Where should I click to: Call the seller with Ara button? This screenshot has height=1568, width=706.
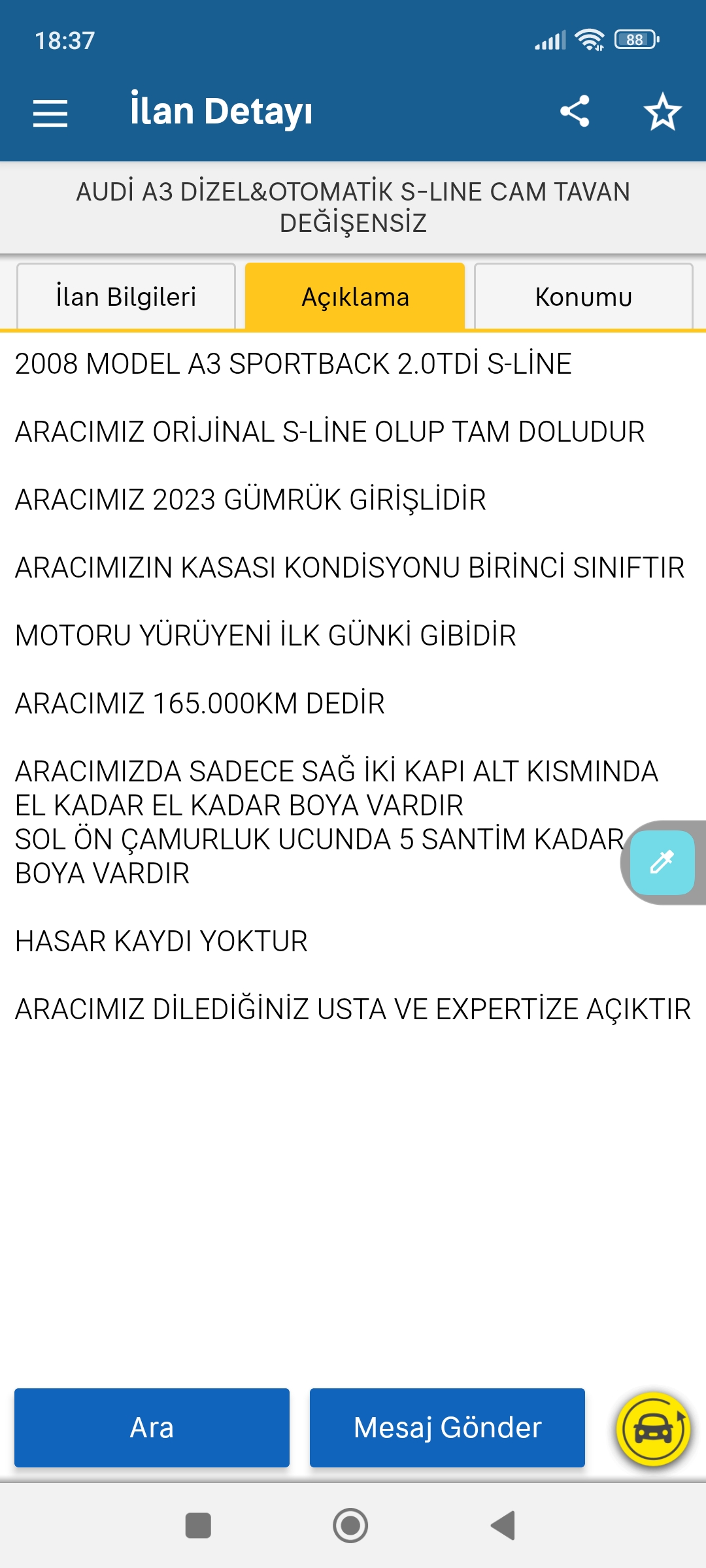(152, 1428)
